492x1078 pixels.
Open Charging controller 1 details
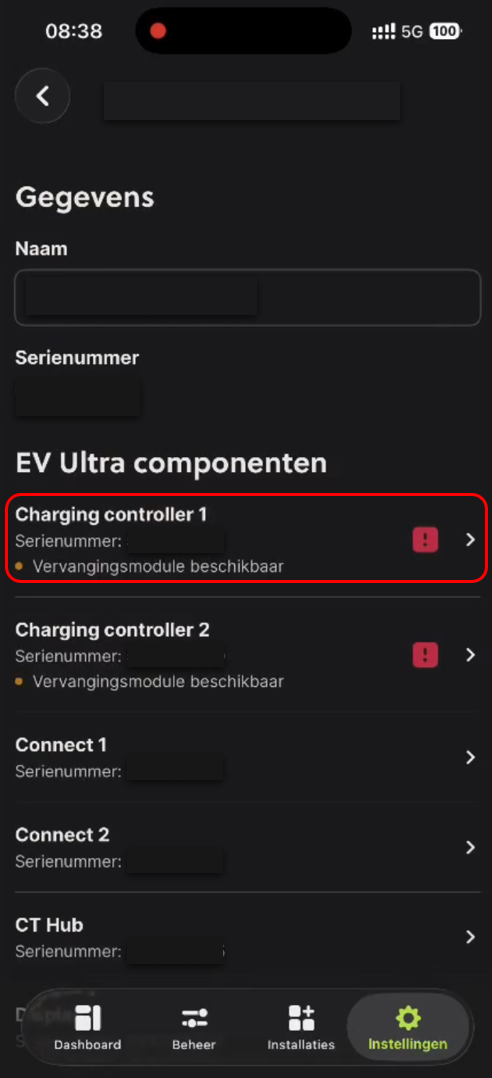[247, 538]
